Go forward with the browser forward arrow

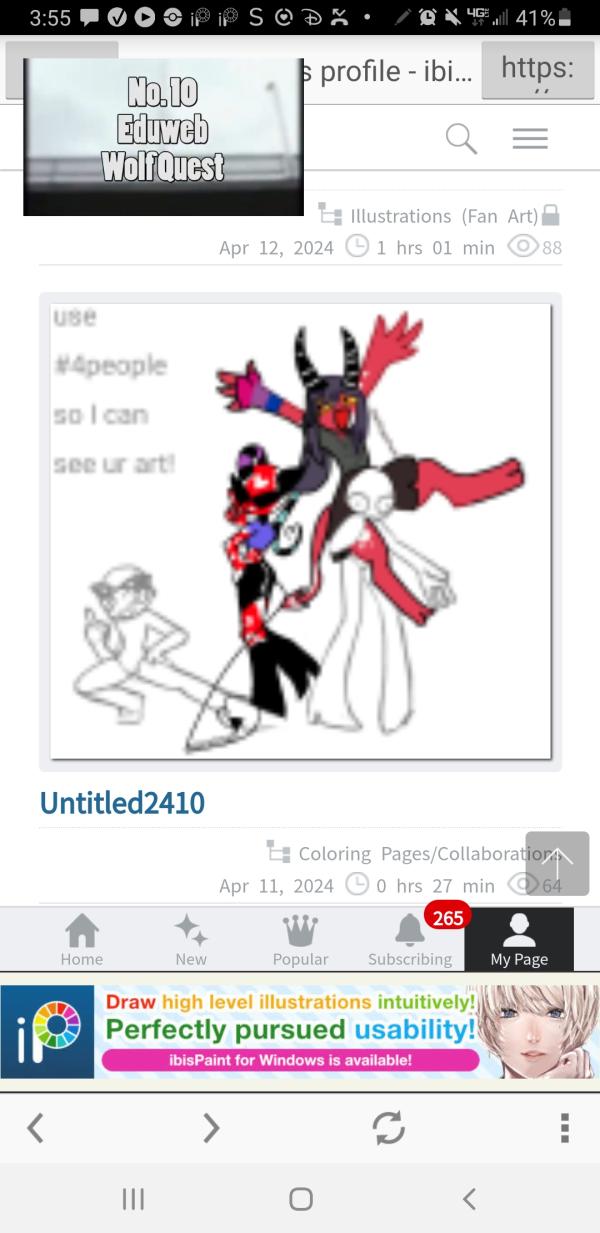point(211,1128)
